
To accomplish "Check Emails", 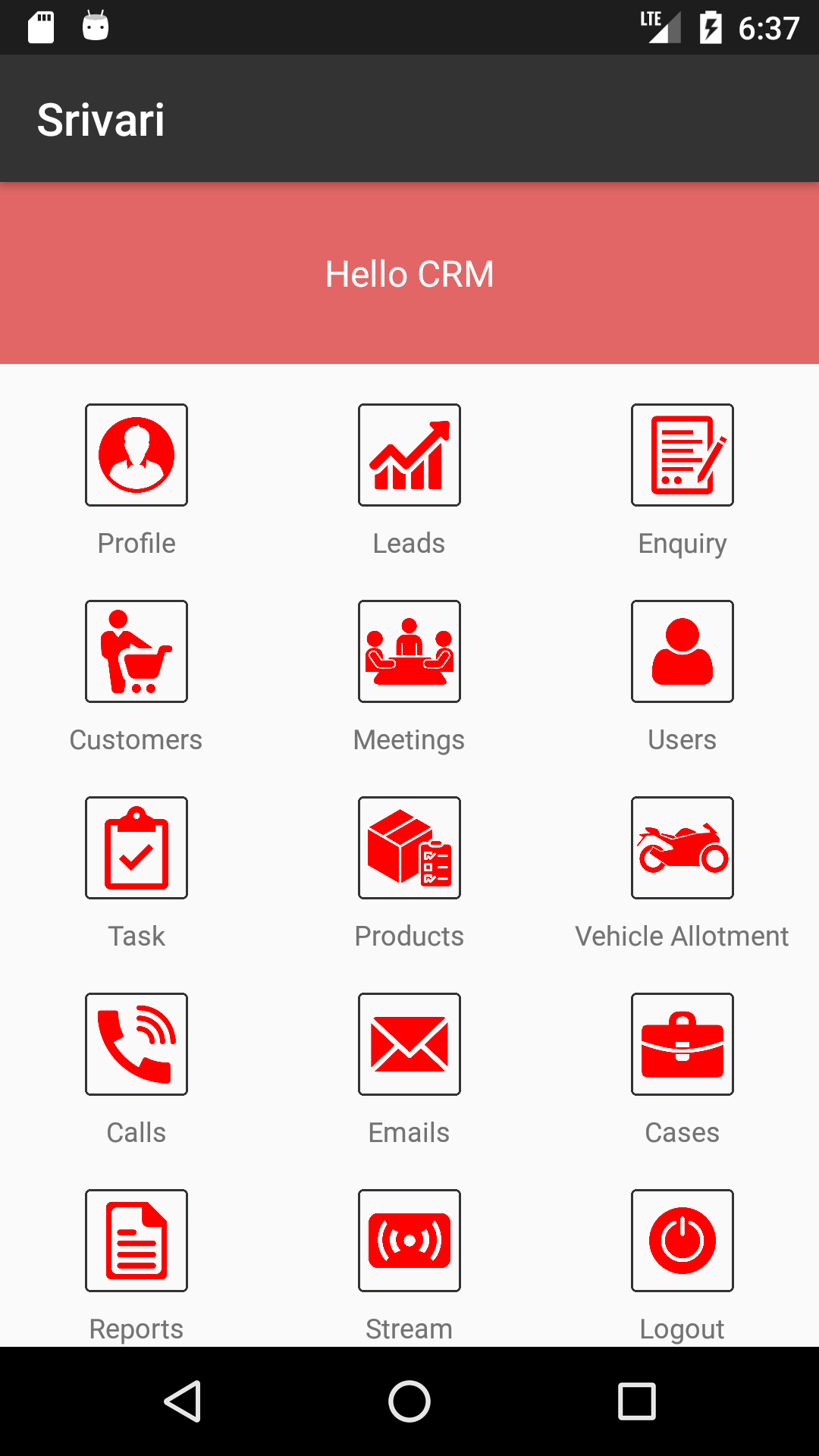I will [409, 1044].
